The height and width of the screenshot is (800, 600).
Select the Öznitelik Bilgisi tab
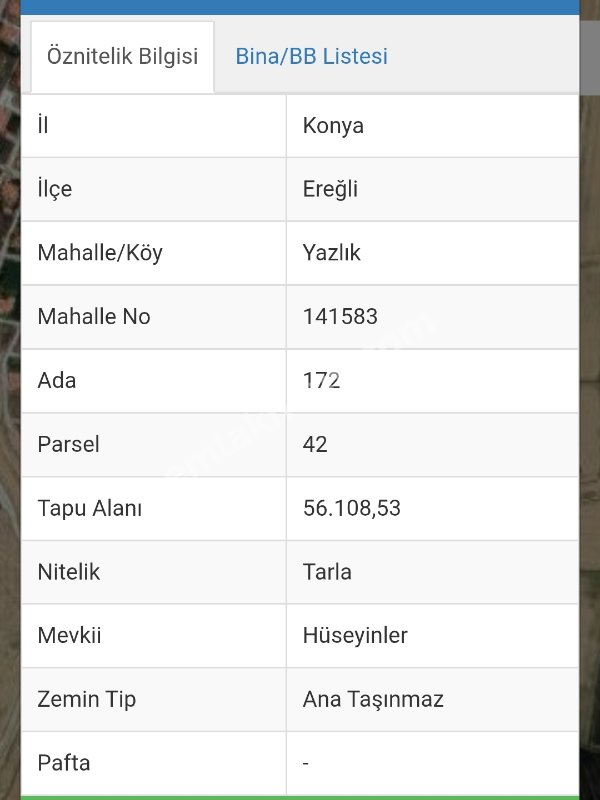tap(122, 57)
